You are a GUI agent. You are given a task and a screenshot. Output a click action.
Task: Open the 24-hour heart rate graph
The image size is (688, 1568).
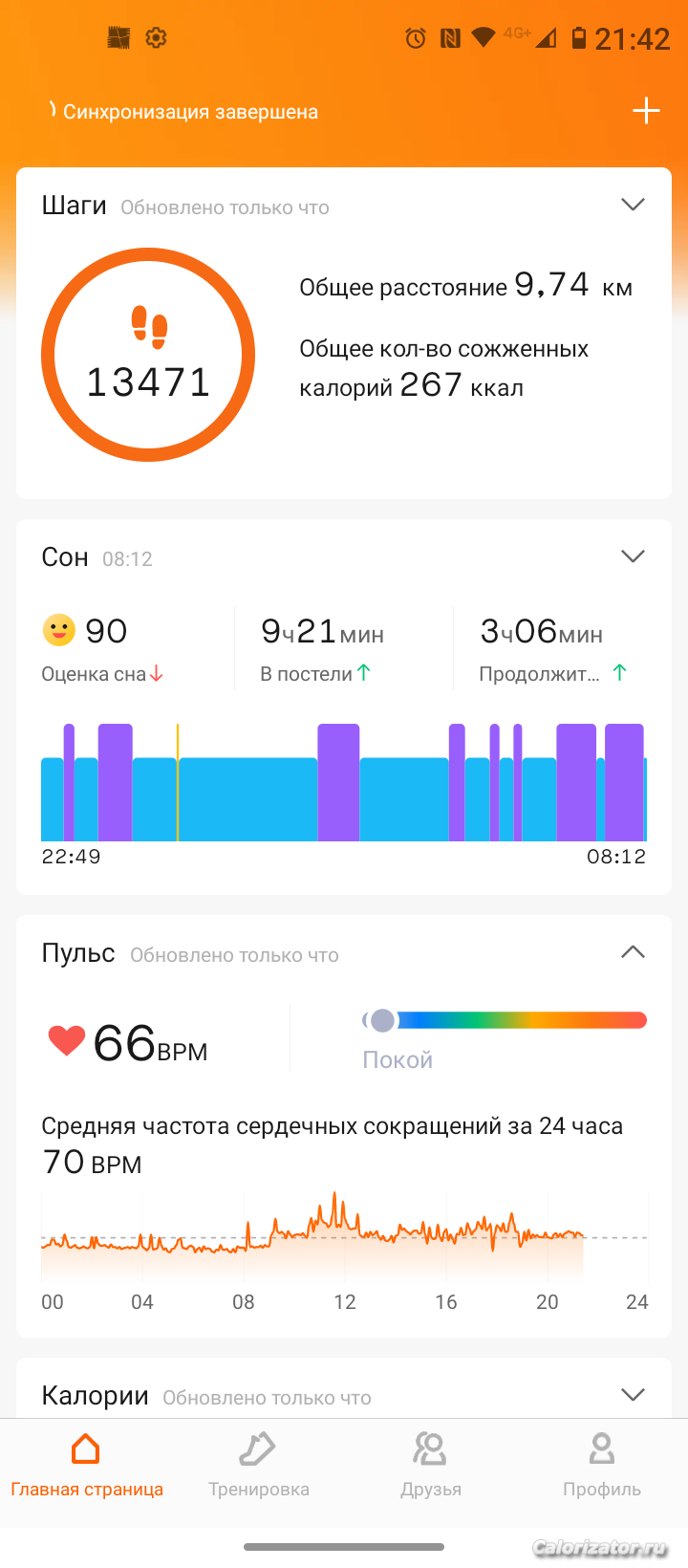click(344, 1238)
